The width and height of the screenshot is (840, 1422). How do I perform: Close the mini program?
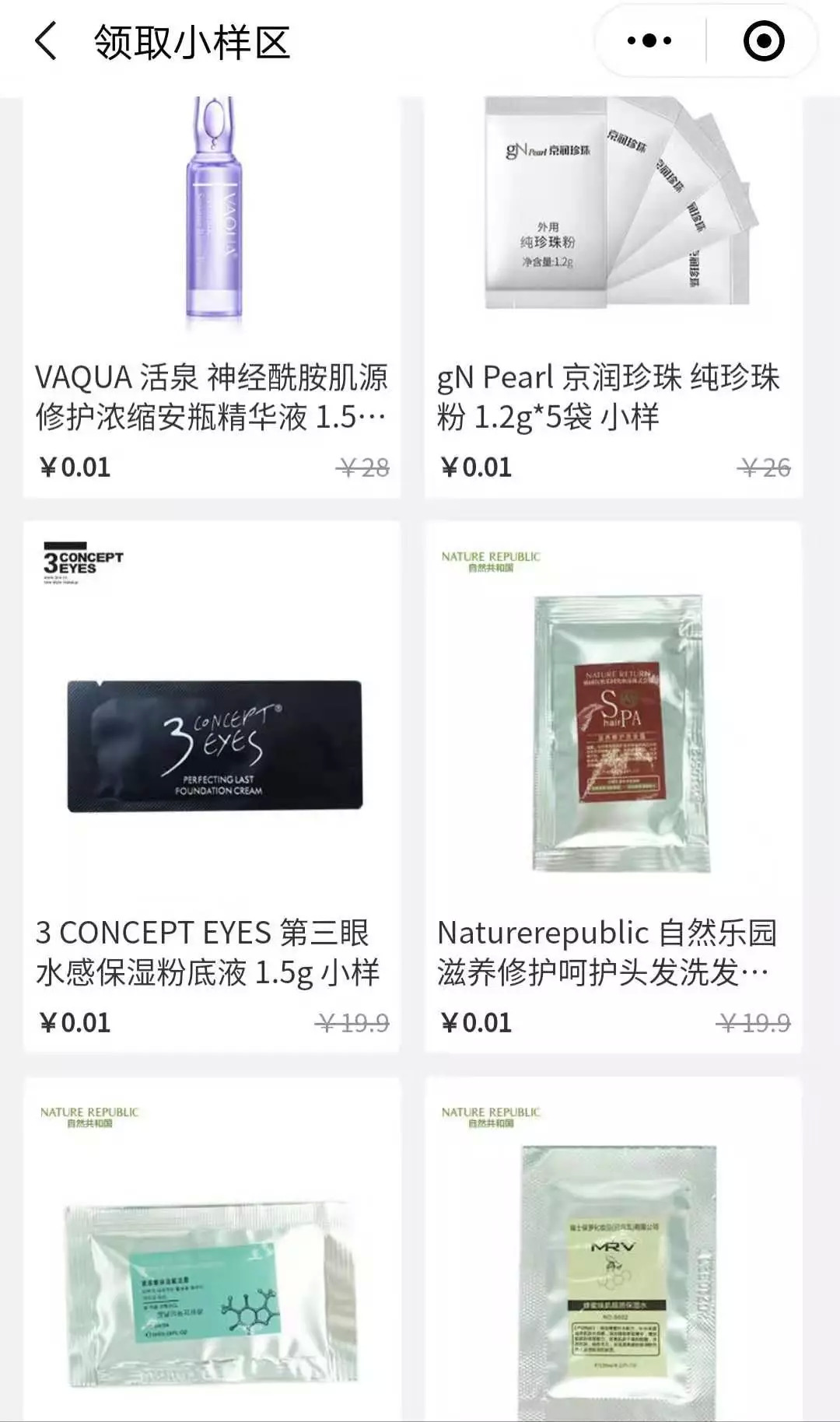(x=764, y=41)
